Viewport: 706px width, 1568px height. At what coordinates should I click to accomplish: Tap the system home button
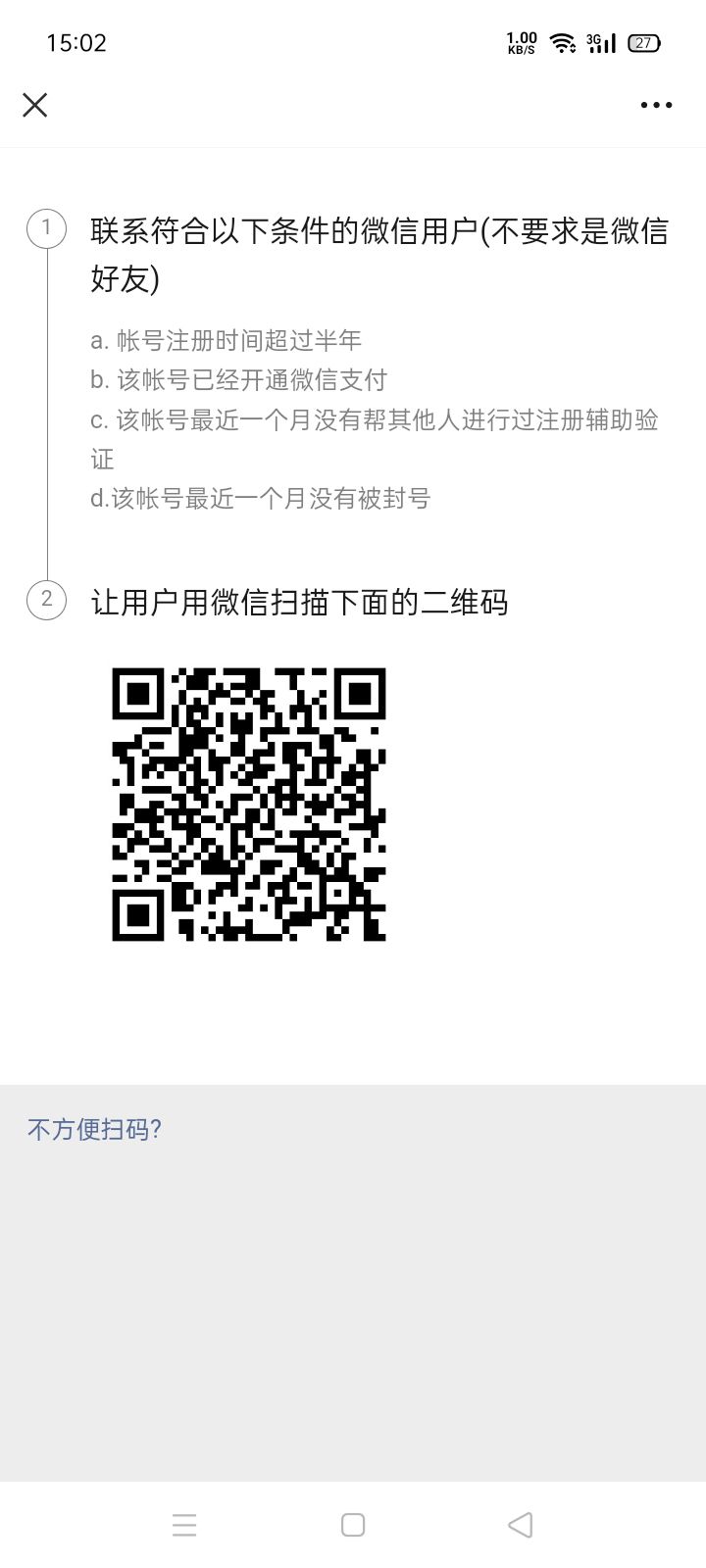(353, 1525)
